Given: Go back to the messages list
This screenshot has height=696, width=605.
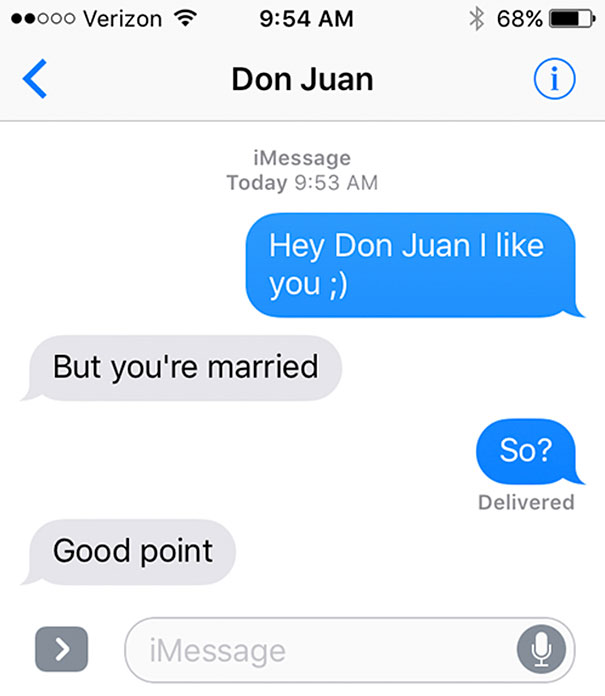Looking at the screenshot, I should 34,79.
